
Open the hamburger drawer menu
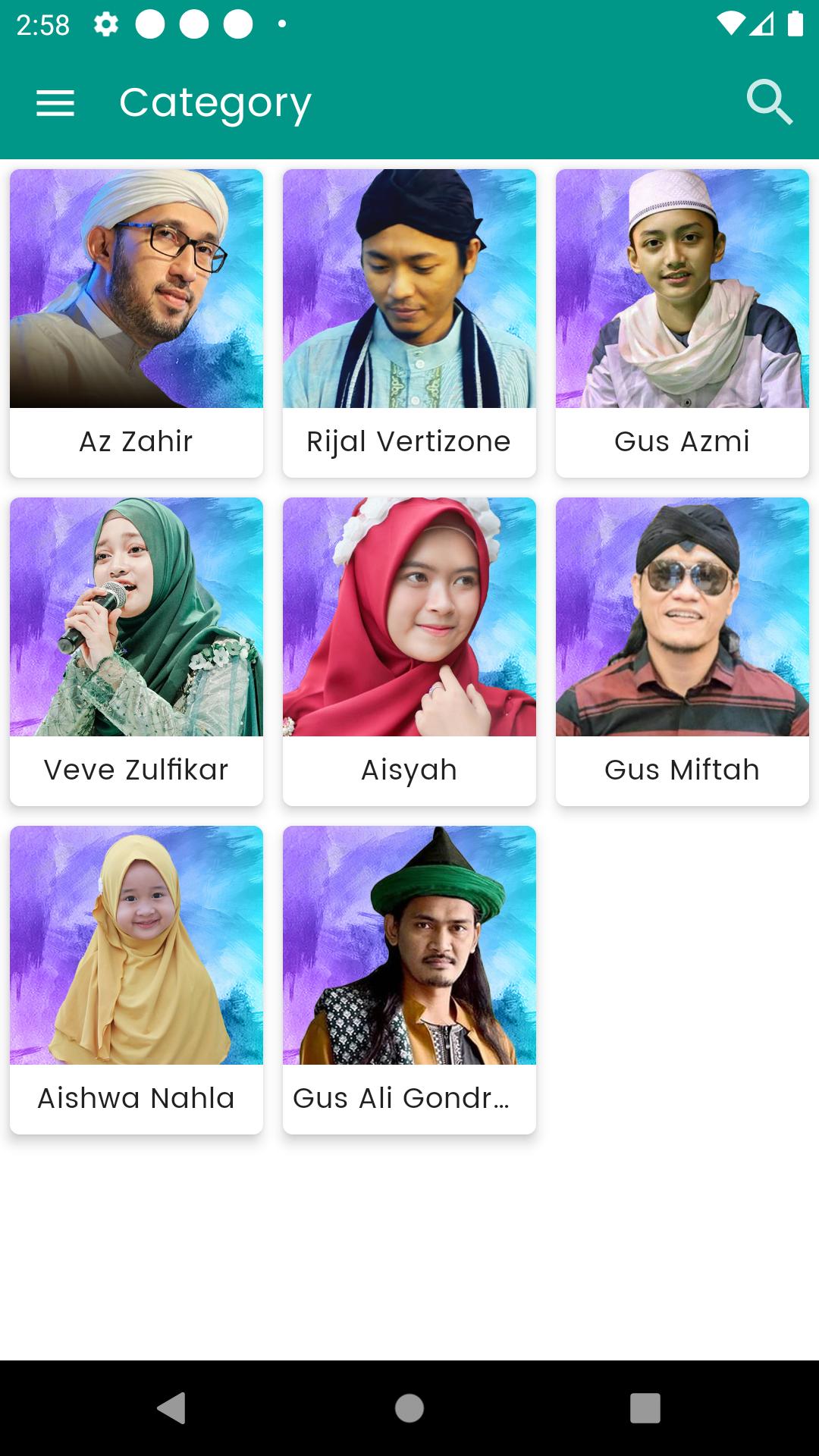[x=55, y=103]
